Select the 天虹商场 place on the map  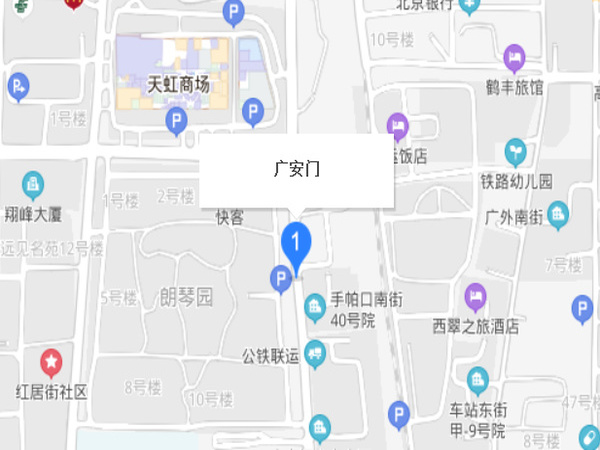pos(178,85)
